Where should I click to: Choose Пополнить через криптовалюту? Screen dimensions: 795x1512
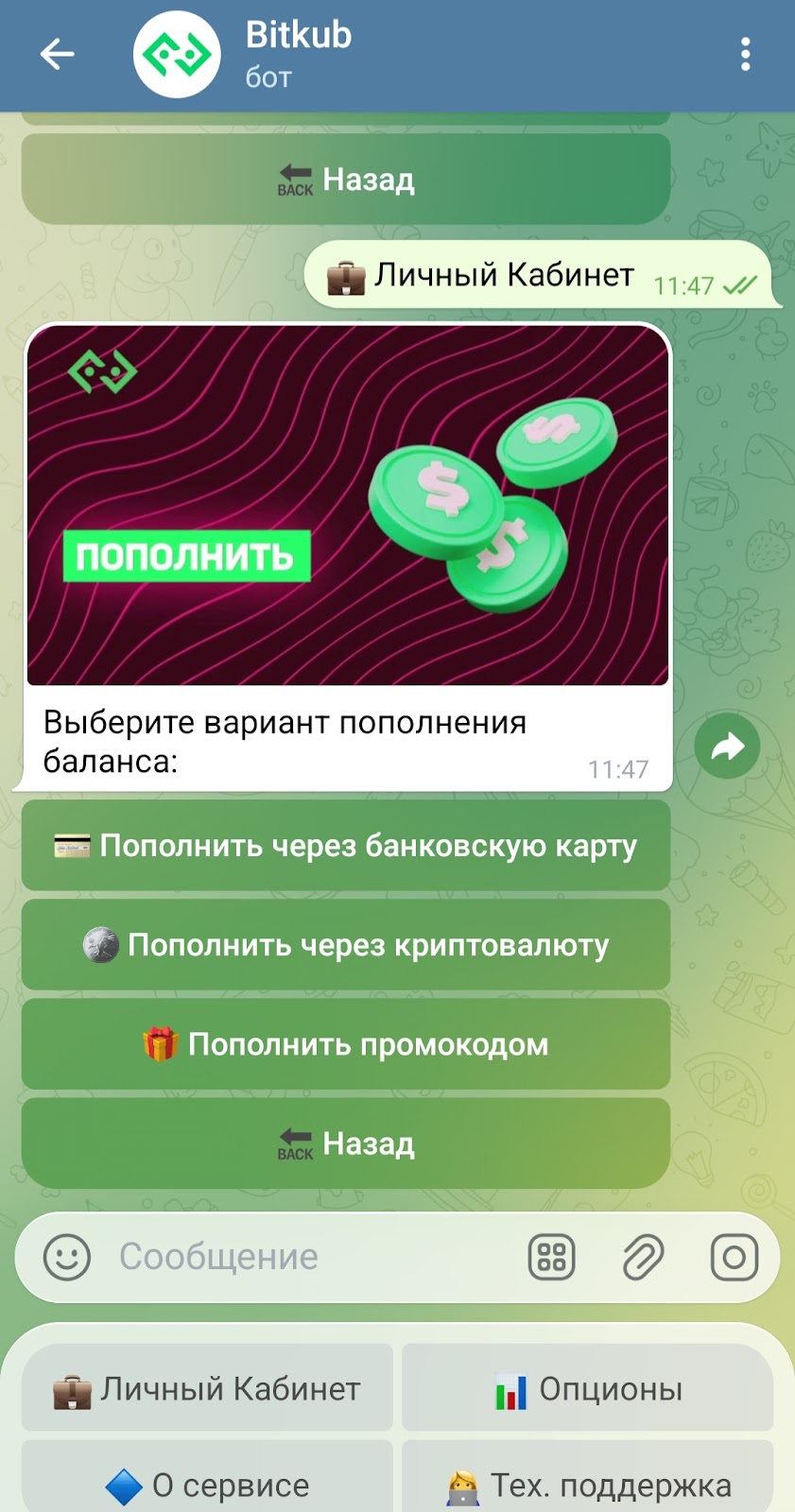[346, 945]
